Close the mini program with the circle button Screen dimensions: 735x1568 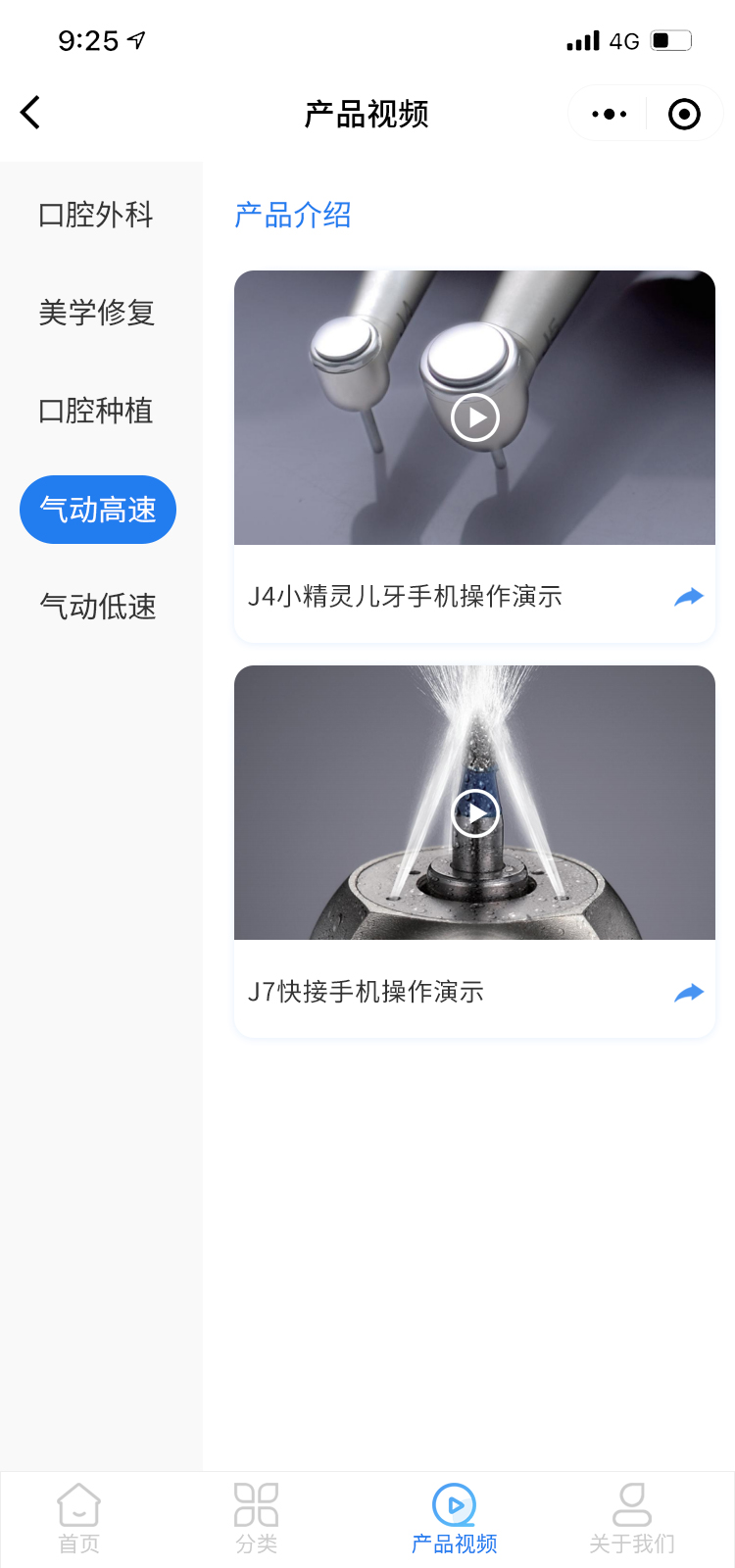click(x=684, y=114)
